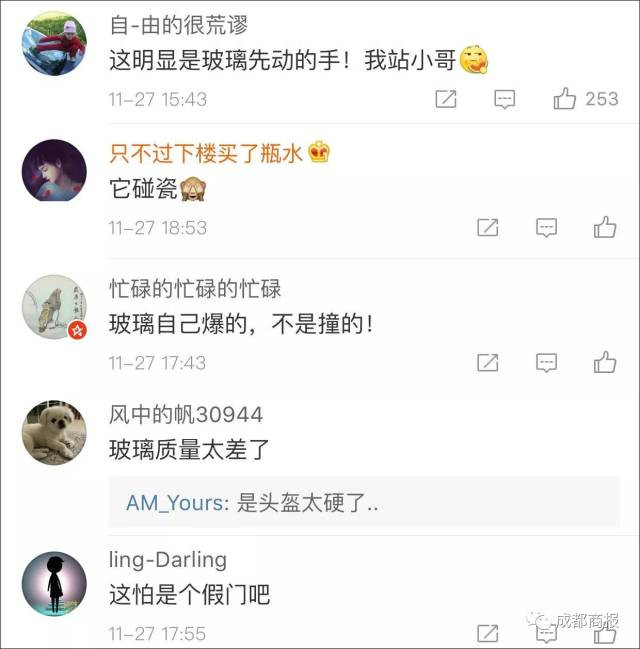The image size is (640, 649).
Task: Tap the dog avatar of 风中的帆30944
Action: 54,433
